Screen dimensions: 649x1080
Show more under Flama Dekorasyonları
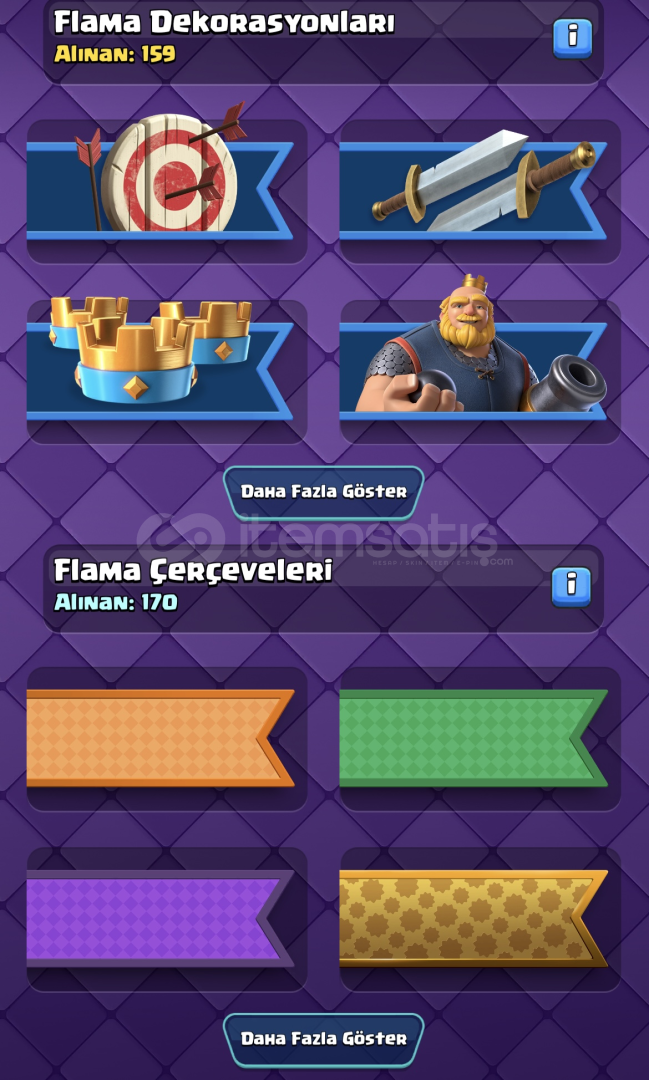pyautogui.click(x=323, y=492)
